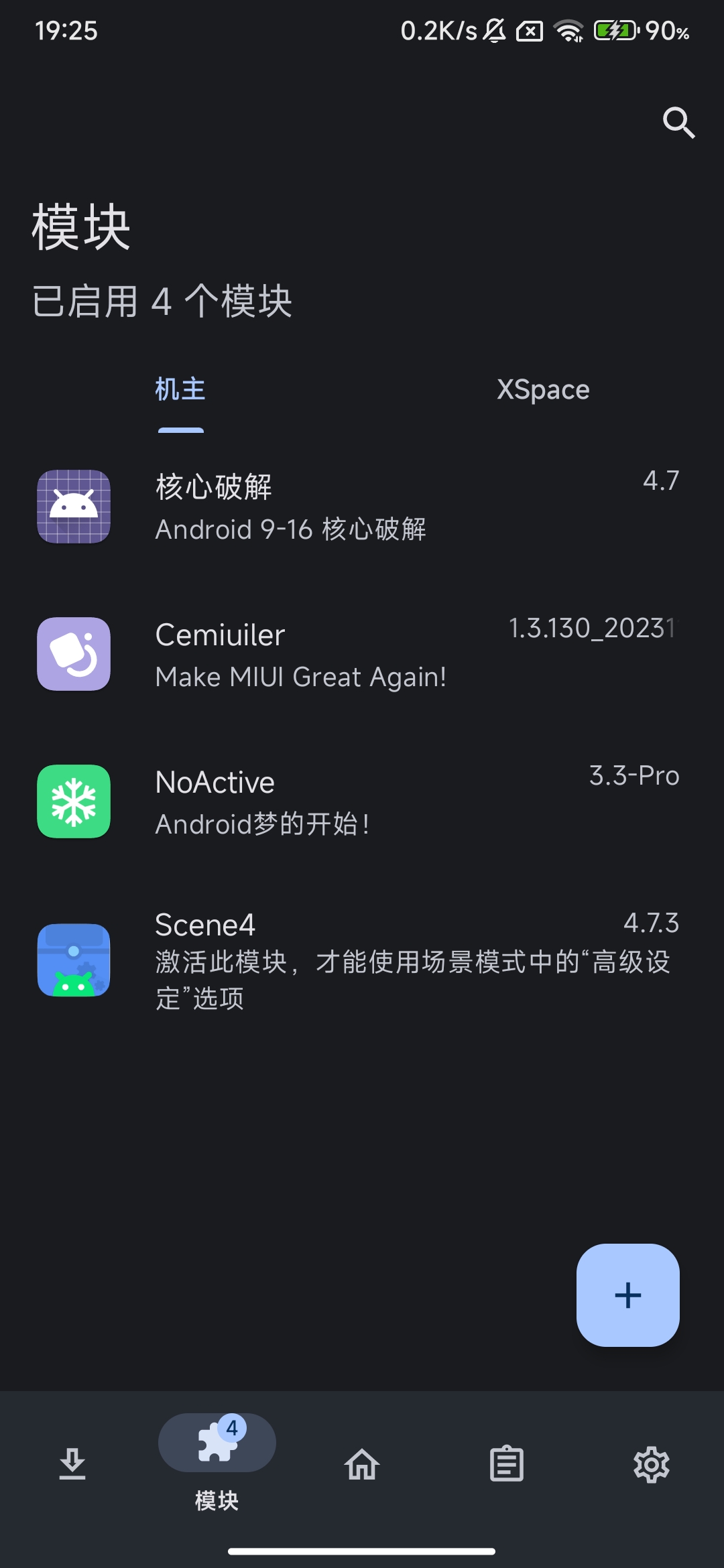Tap the floating plus button
This screenshot has height=1568, width=724.
coord(627,1294)
